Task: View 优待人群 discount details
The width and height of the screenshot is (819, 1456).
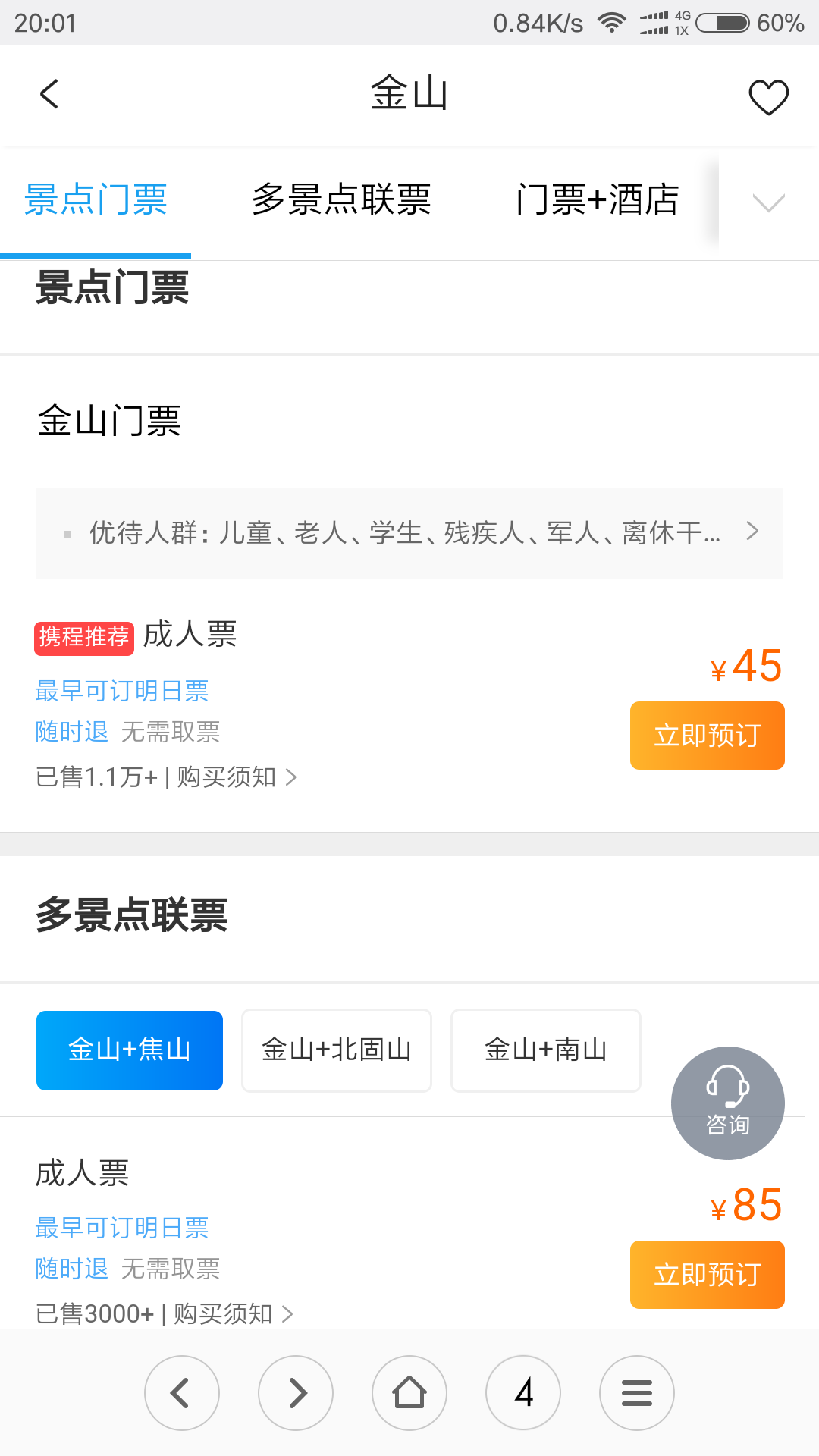Action: 409,532
